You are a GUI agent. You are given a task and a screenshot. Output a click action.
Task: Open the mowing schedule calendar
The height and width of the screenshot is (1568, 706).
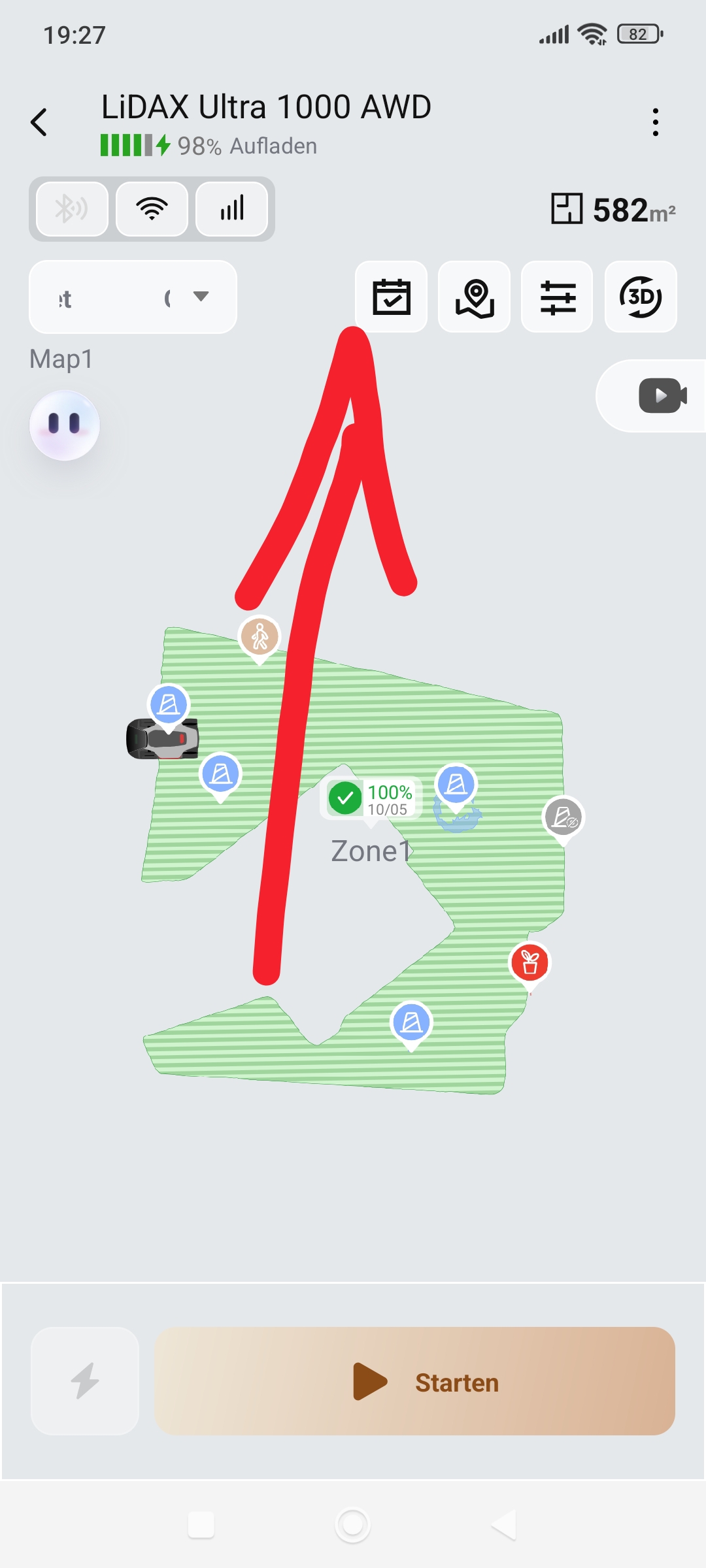coord(391,297)
